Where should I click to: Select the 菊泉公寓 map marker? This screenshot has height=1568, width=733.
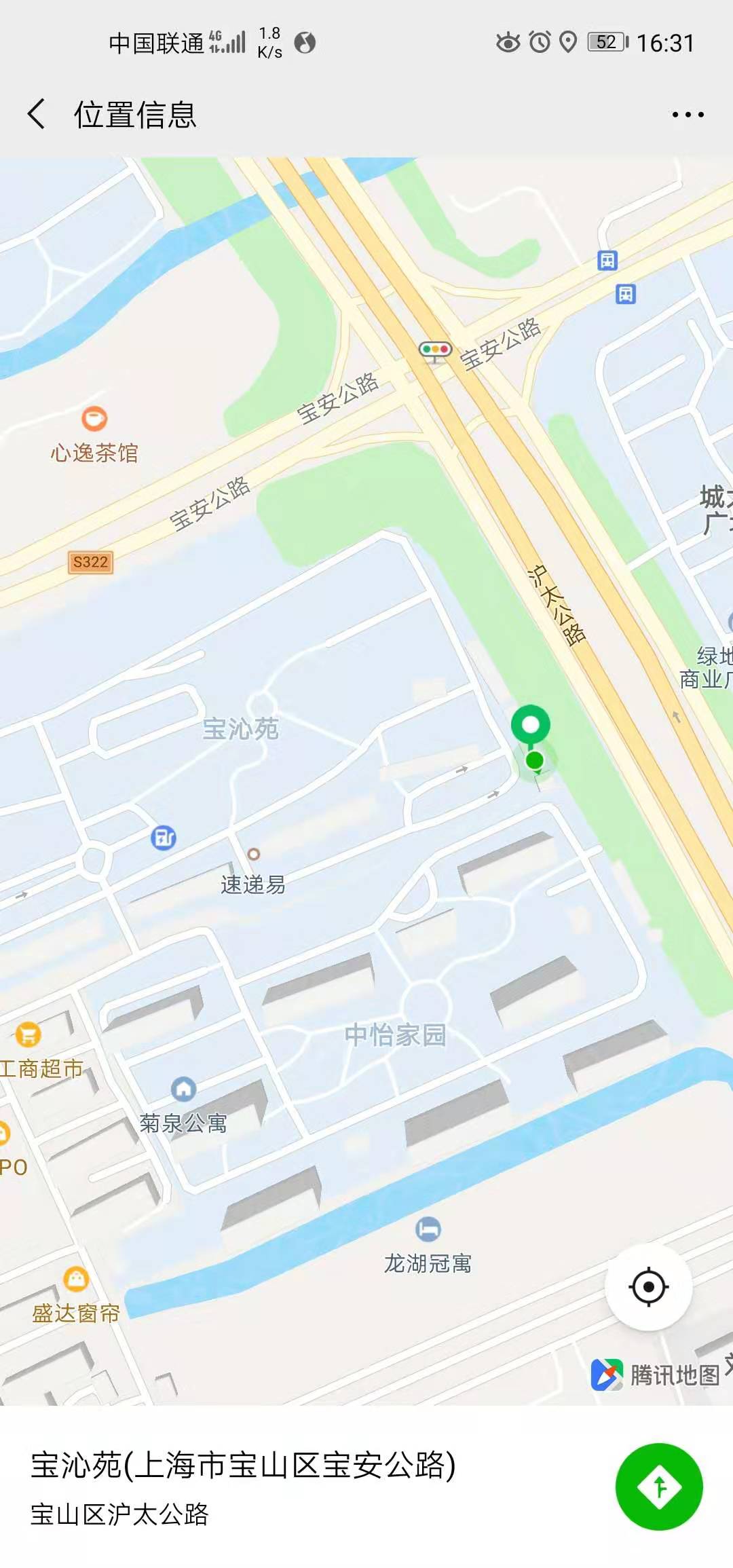coord(183,1089)
